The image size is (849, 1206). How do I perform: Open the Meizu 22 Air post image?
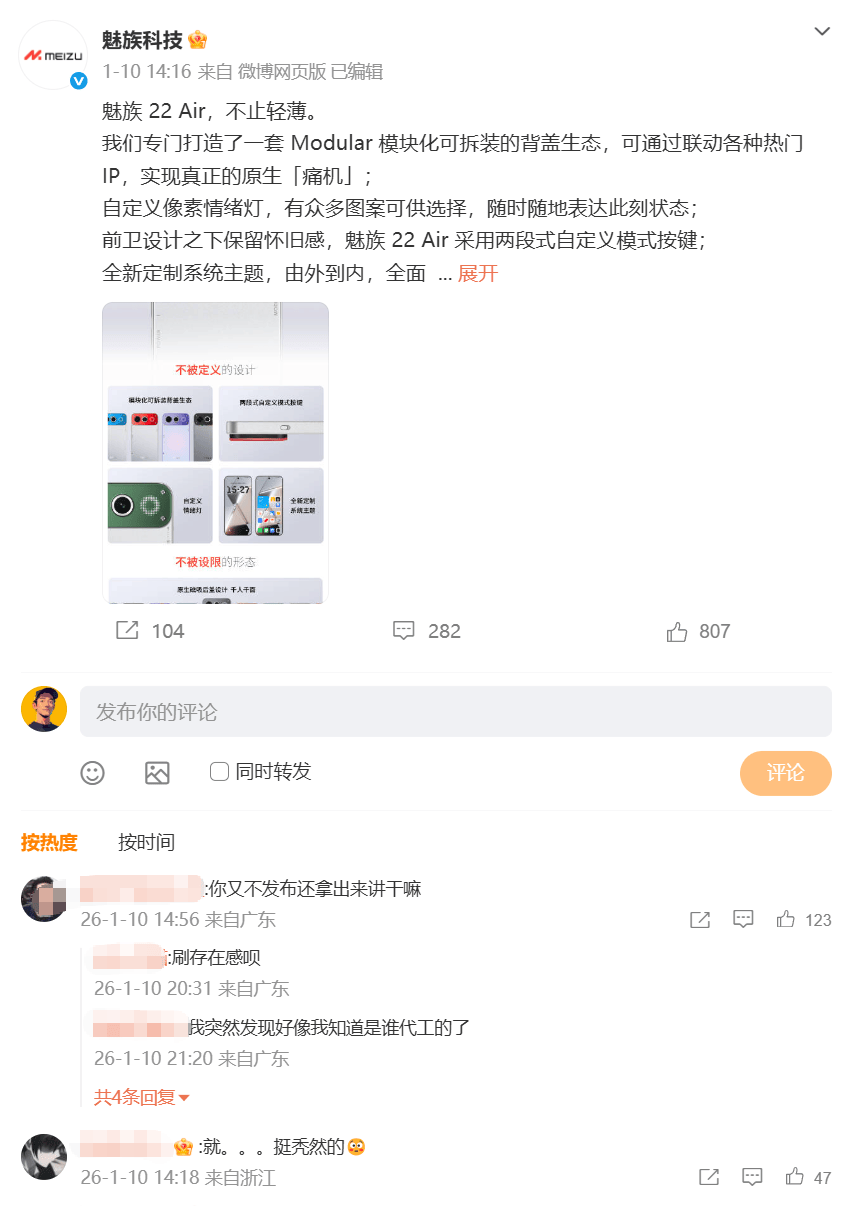[215, 453]
